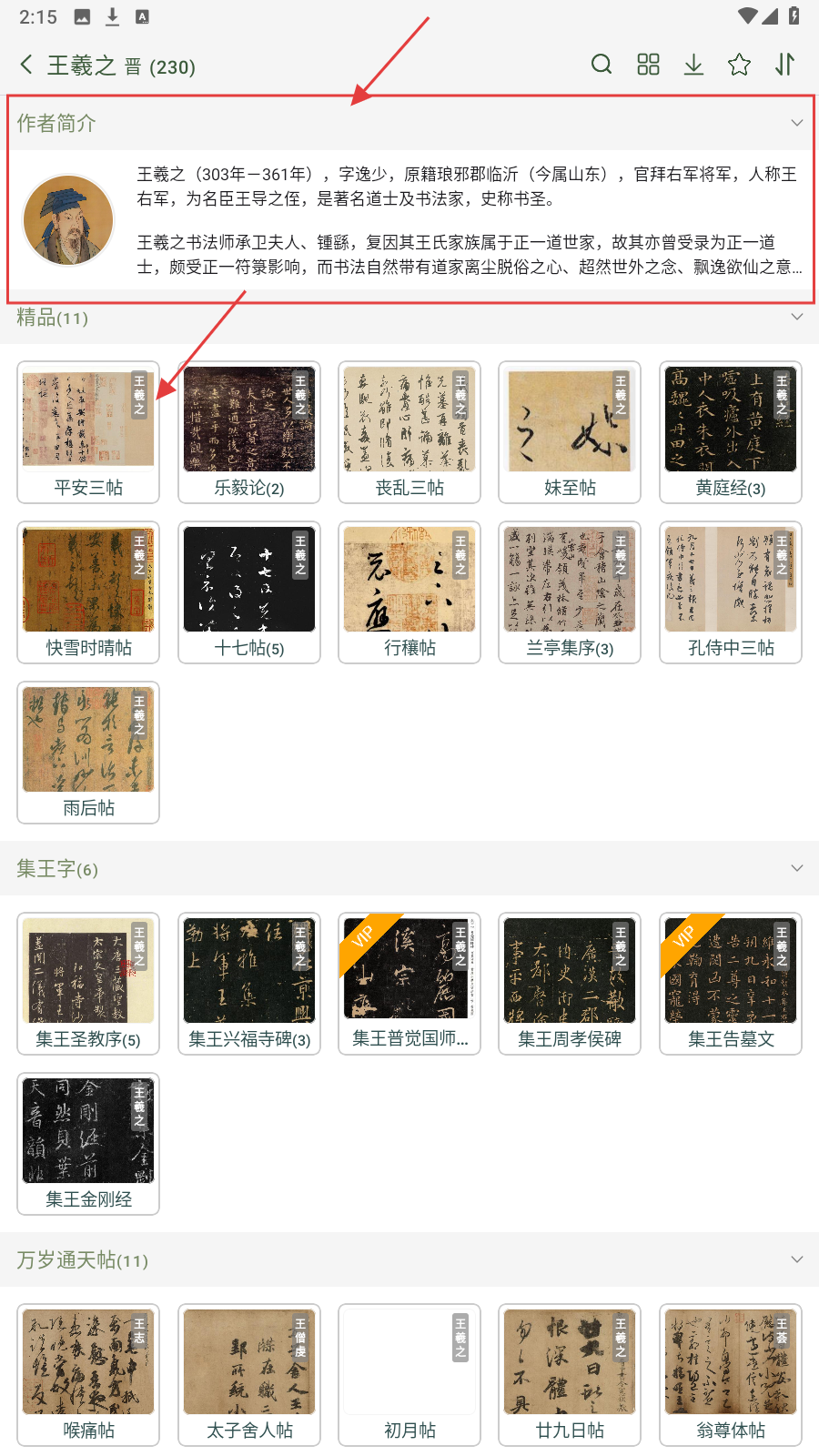This screenshot has height=1456, width=819.
Task: Collapse the 作者简介 section
Action: click(796, 123)
